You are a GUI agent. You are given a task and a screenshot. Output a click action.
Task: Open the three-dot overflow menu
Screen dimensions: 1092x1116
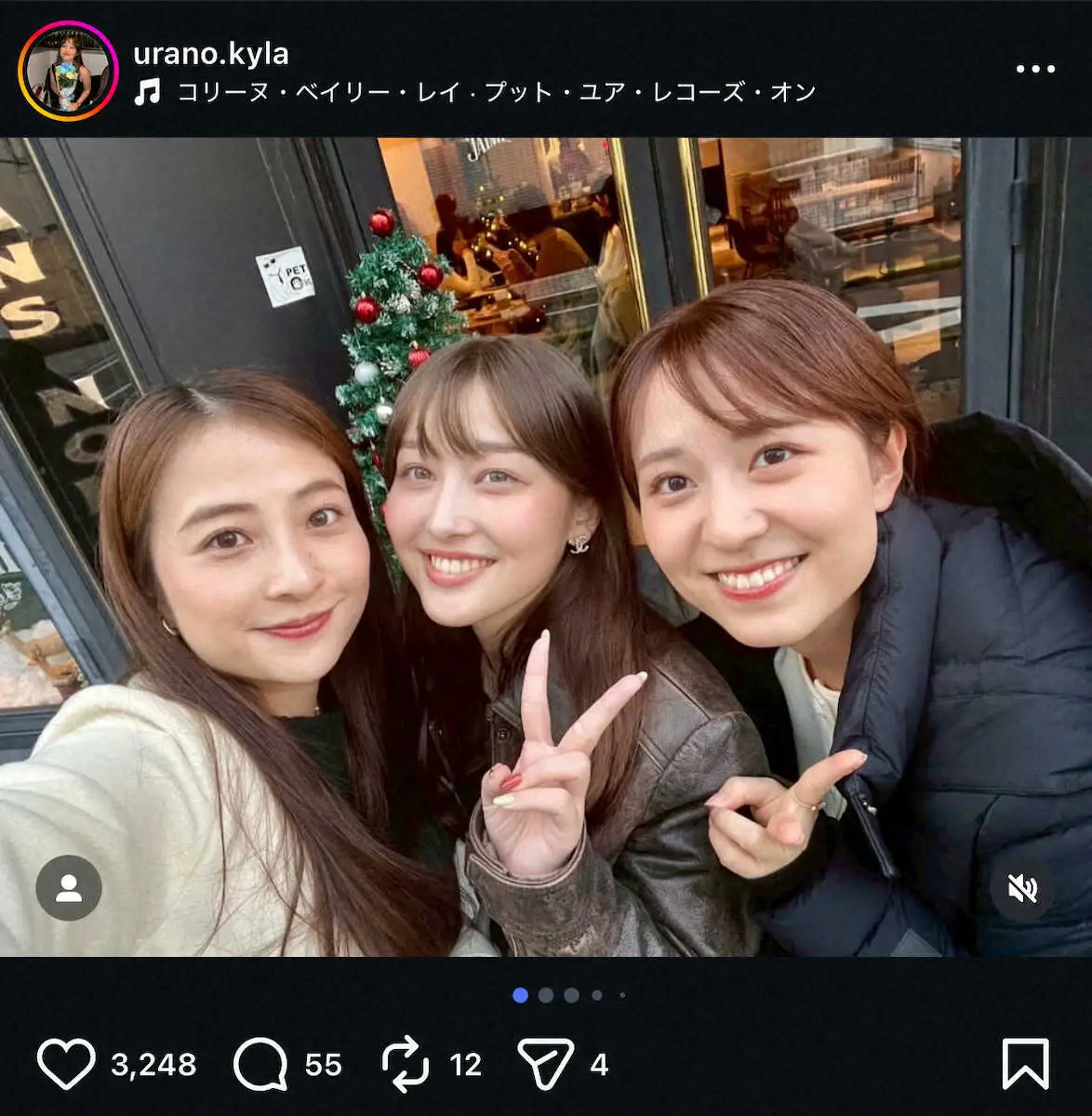pyautogui.click(x=1034, y=69)
